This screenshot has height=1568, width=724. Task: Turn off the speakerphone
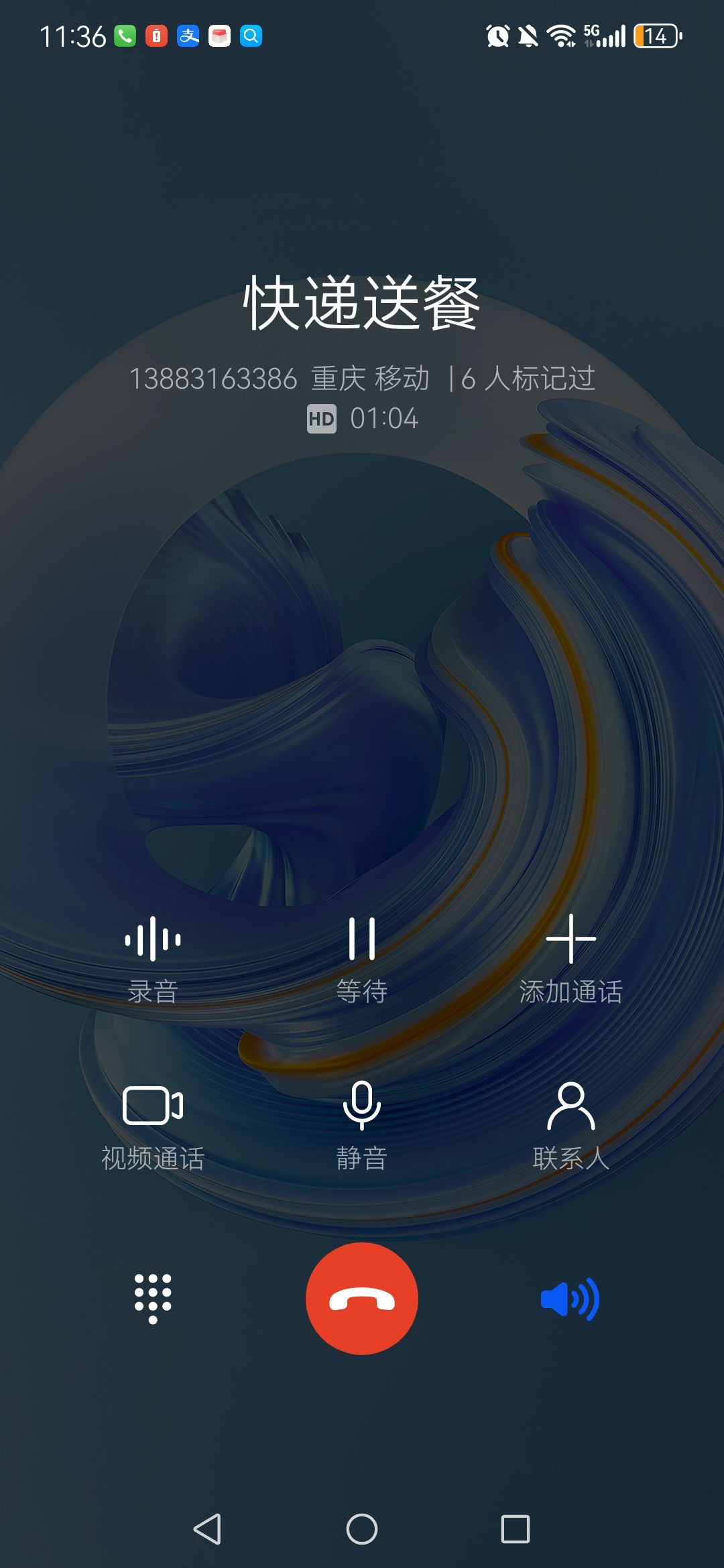coord(570,1299)
